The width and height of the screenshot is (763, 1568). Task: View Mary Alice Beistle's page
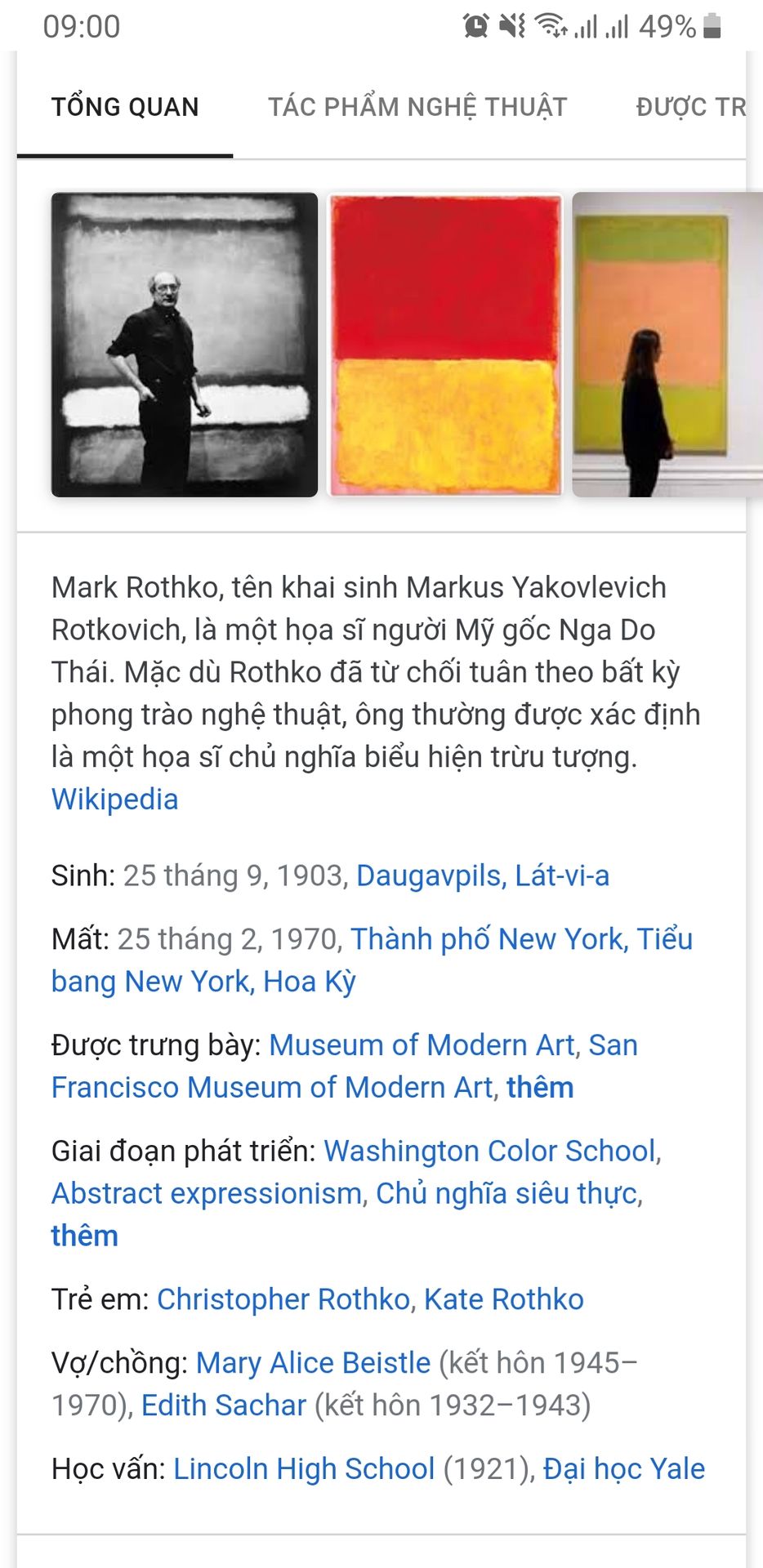313,1363
